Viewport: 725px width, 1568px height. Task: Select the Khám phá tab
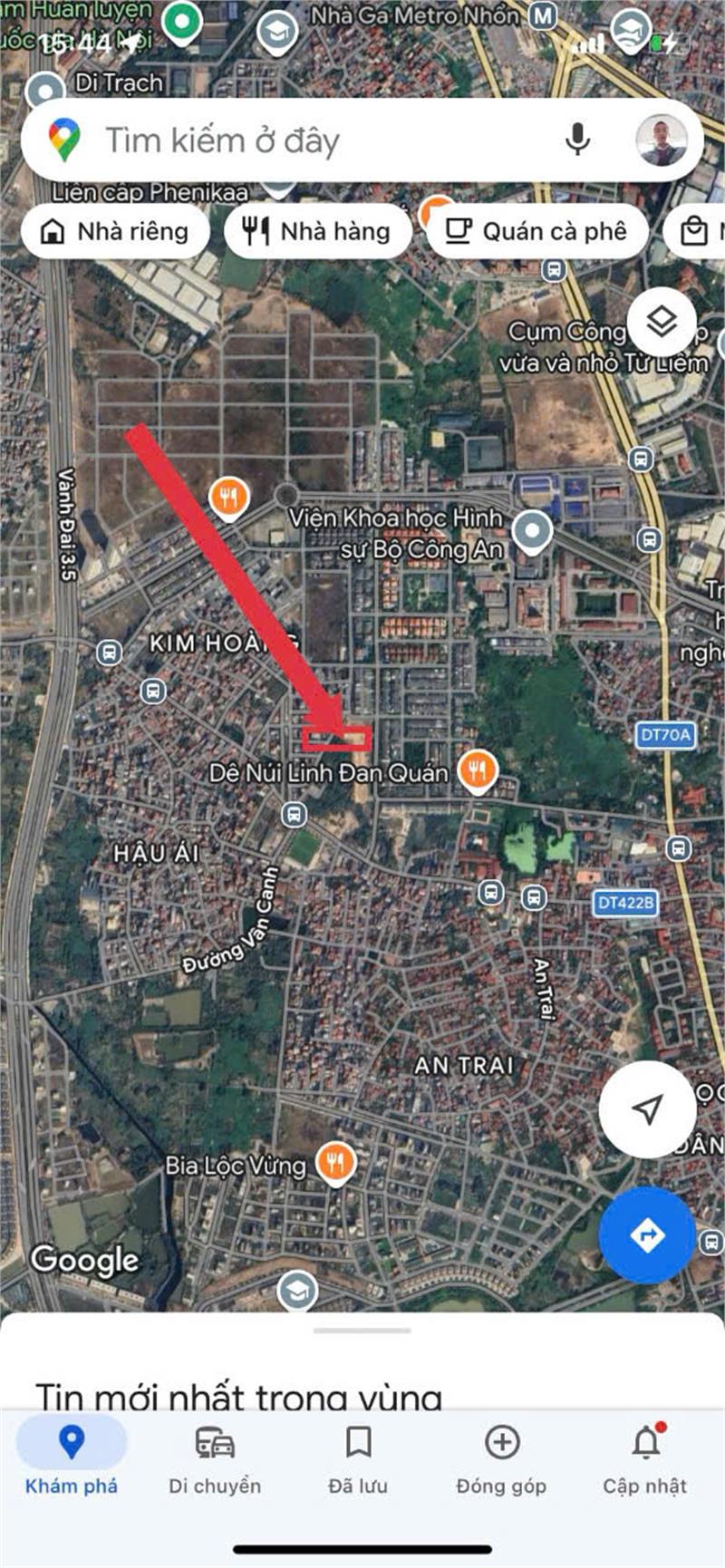click(72, 1459)
